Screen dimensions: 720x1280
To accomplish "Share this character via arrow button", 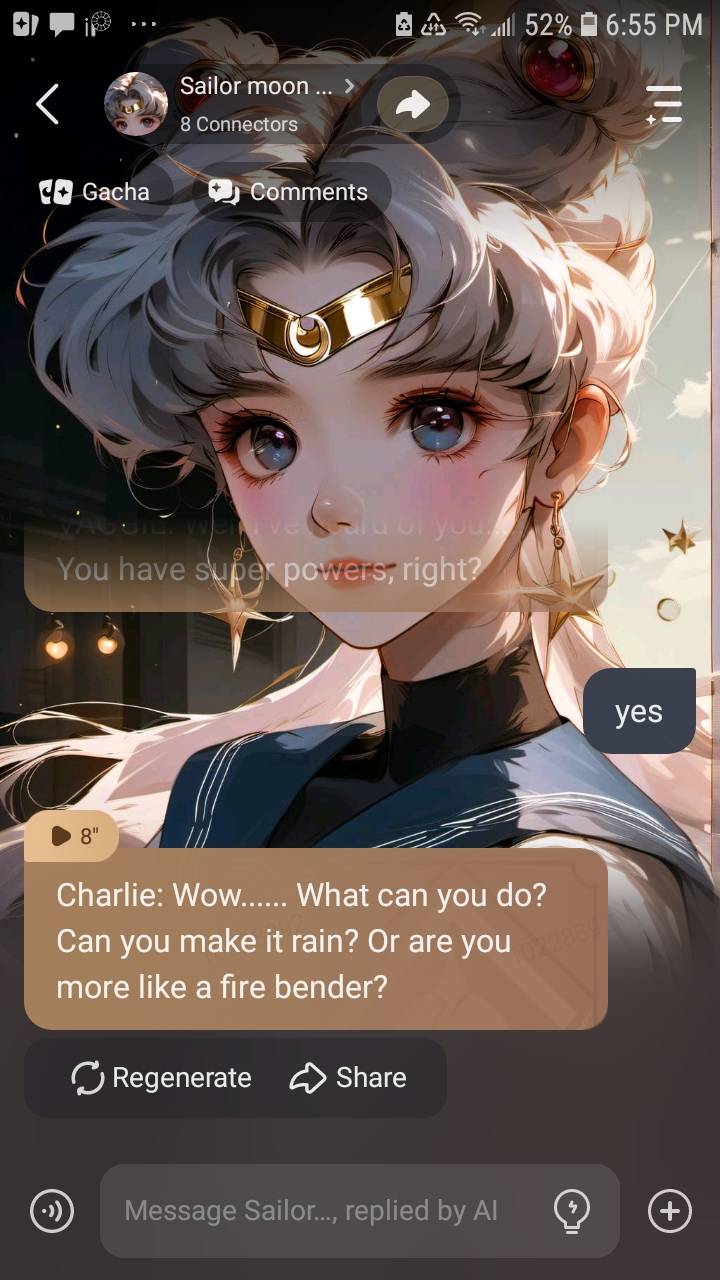I will [x=412, y=104].
